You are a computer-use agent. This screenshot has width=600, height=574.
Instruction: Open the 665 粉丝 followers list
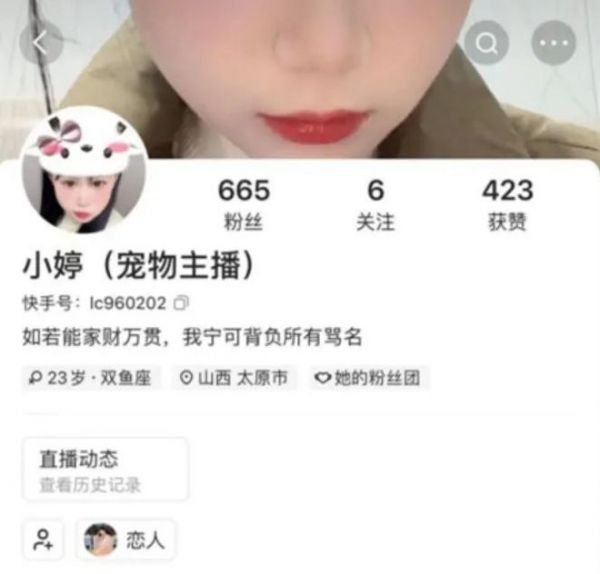(x=244, y=203)
